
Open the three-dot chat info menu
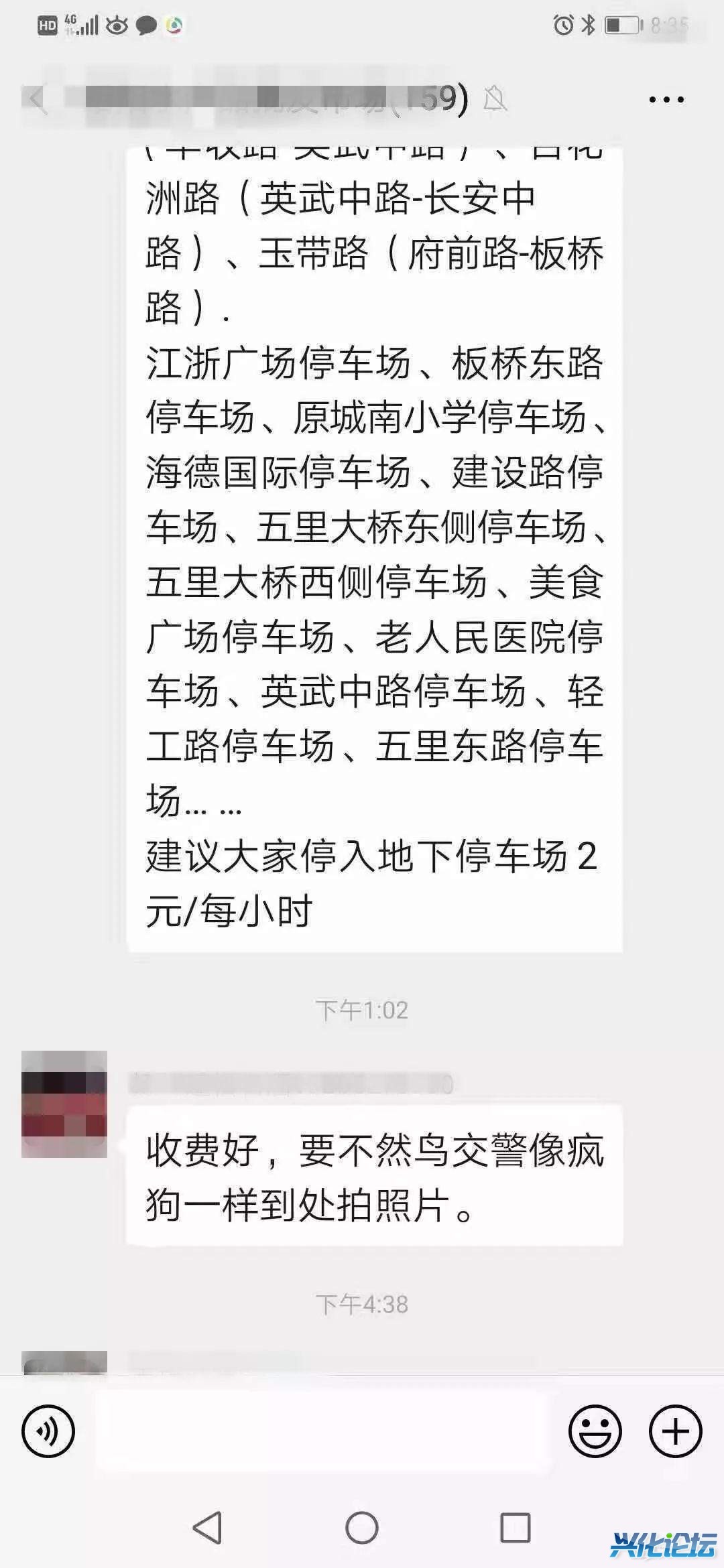pyautogui.click(x=666, y=100)
